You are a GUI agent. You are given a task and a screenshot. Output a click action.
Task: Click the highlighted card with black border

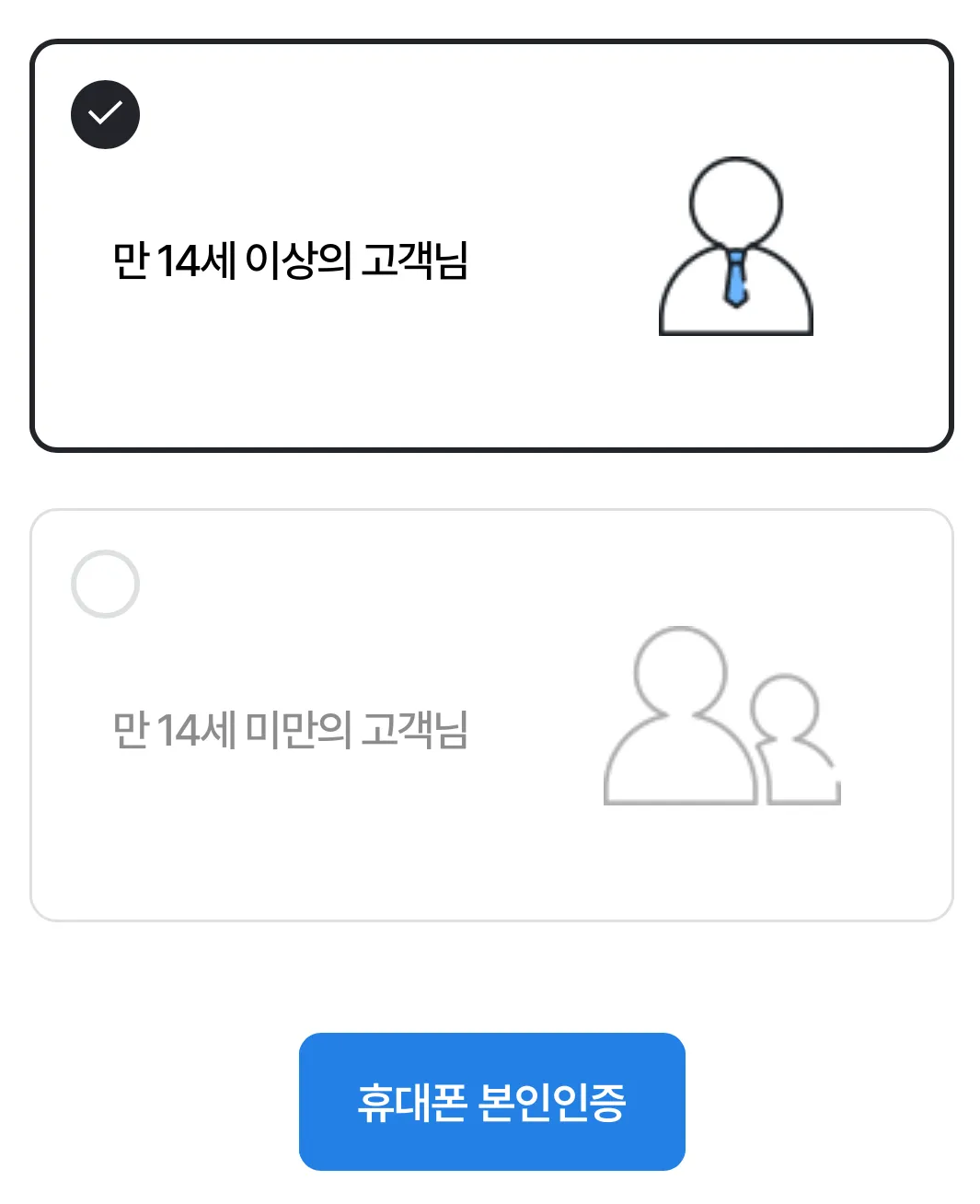point(490,244)
